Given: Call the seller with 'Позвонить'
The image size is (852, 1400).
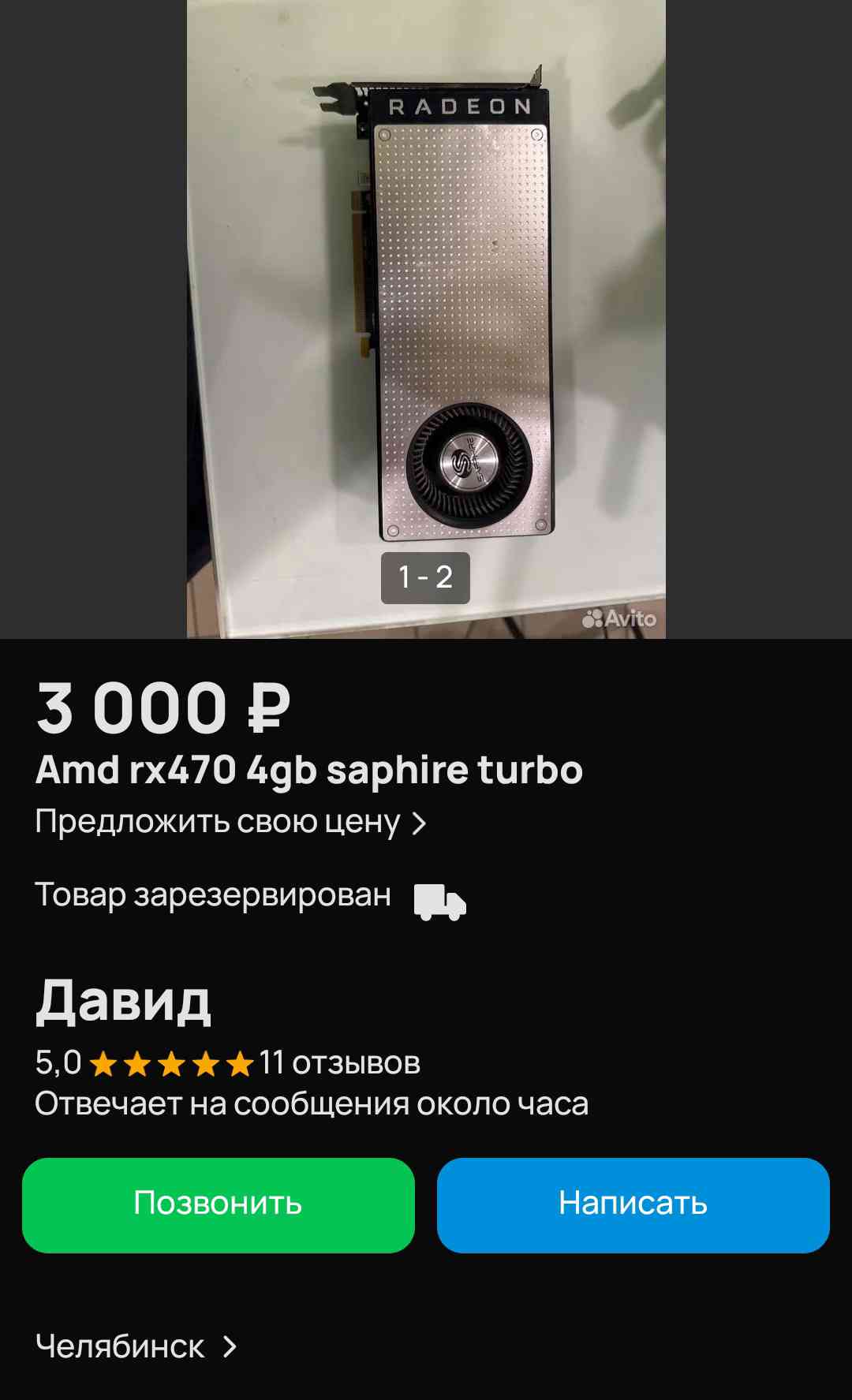Looking at the screenshot, I should tap(219, 1204).
